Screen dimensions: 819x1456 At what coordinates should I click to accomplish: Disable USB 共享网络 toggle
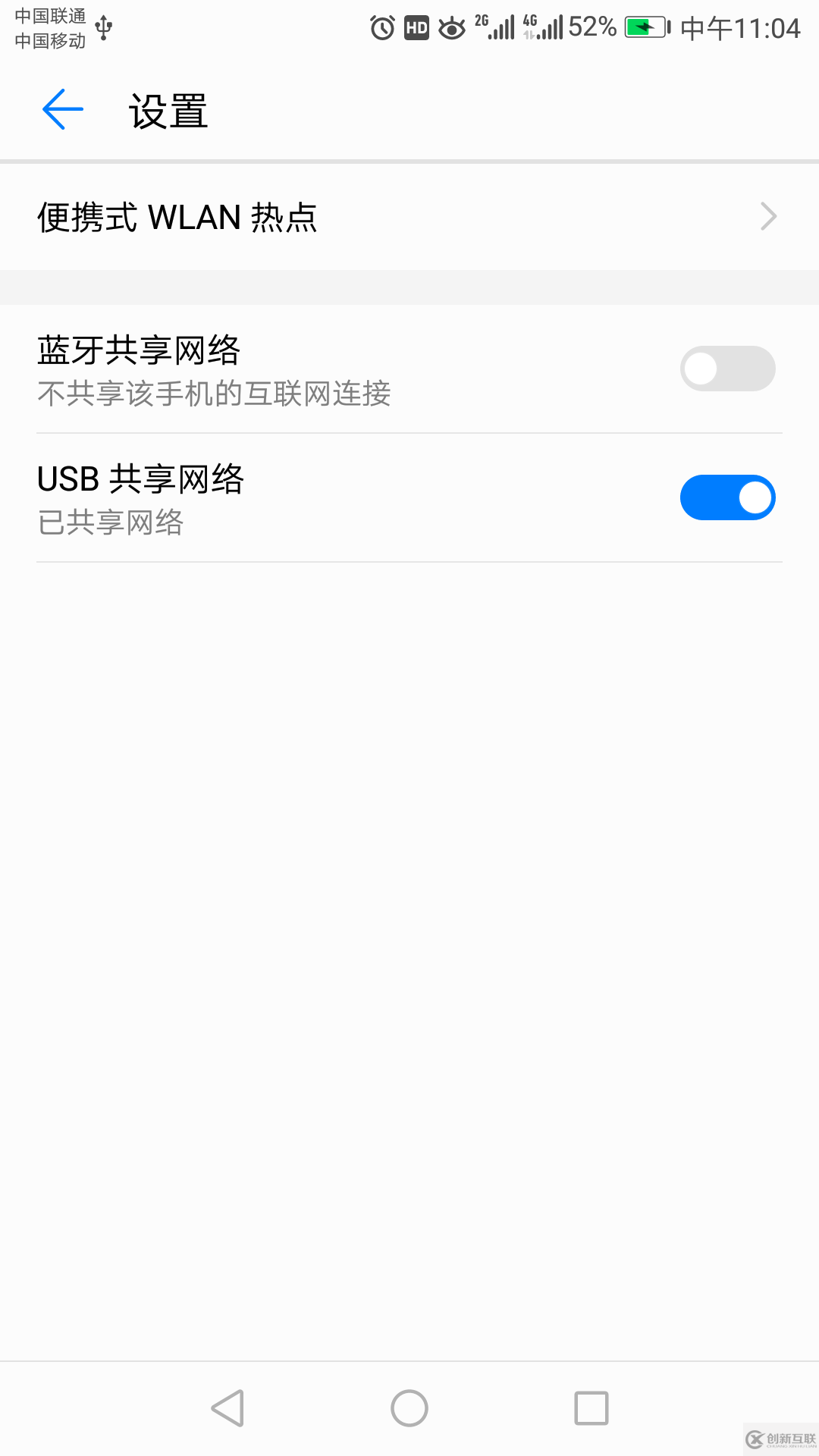726,497
